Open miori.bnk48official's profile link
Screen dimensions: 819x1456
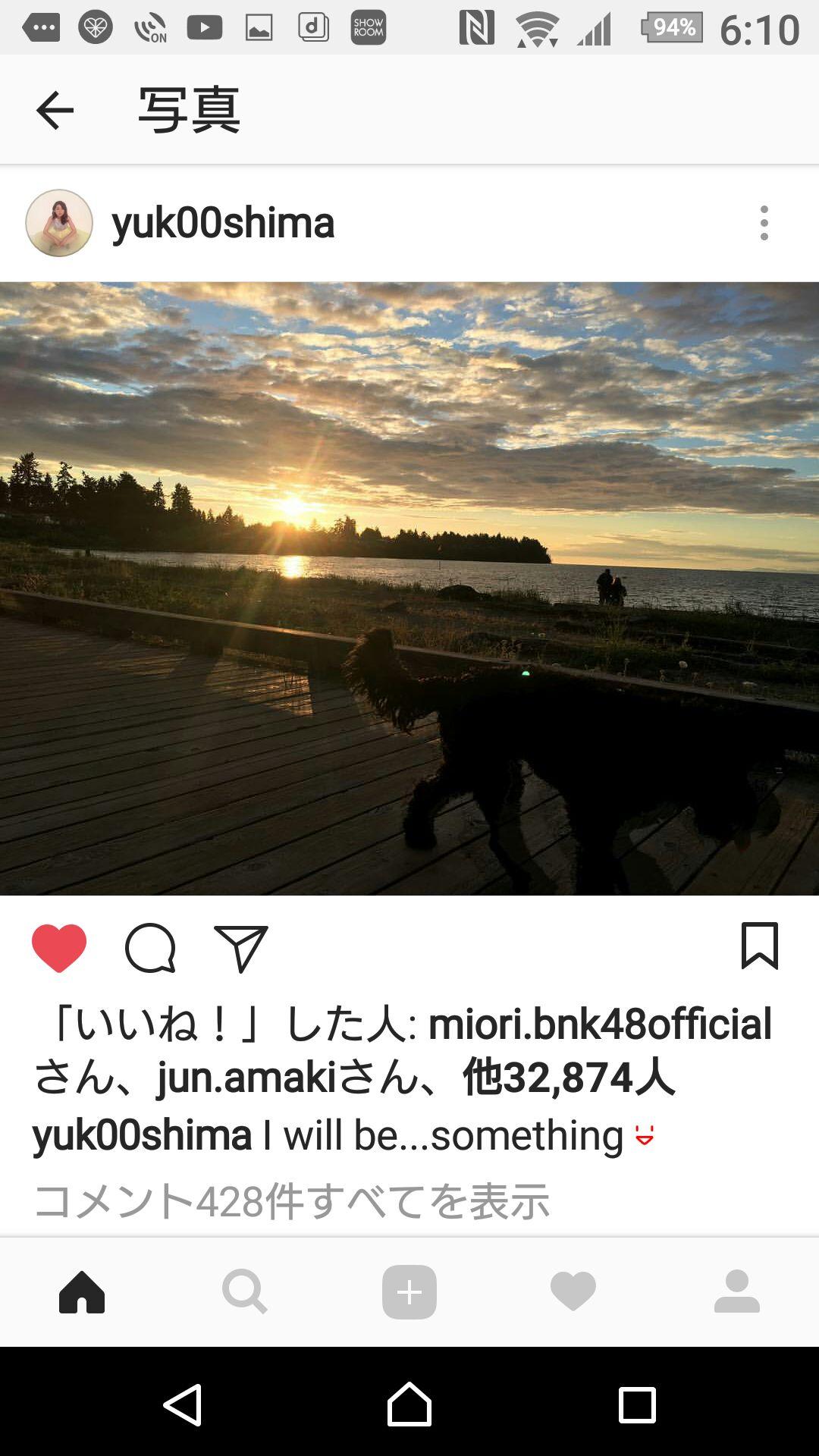[600, 1024]
